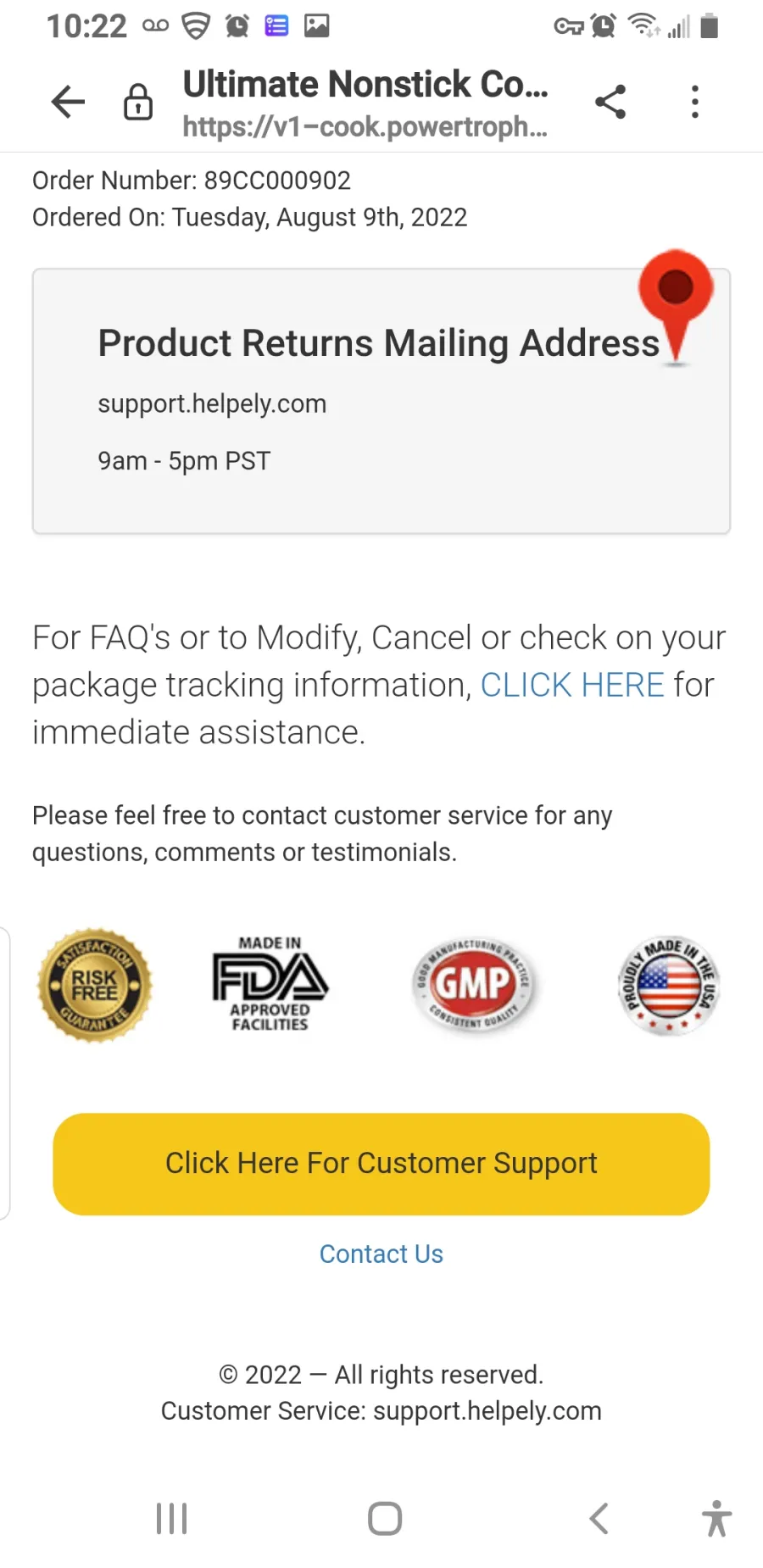Go back using the toolbar arrow
This screenshot has height=1568, width=763.
(68, 103)
